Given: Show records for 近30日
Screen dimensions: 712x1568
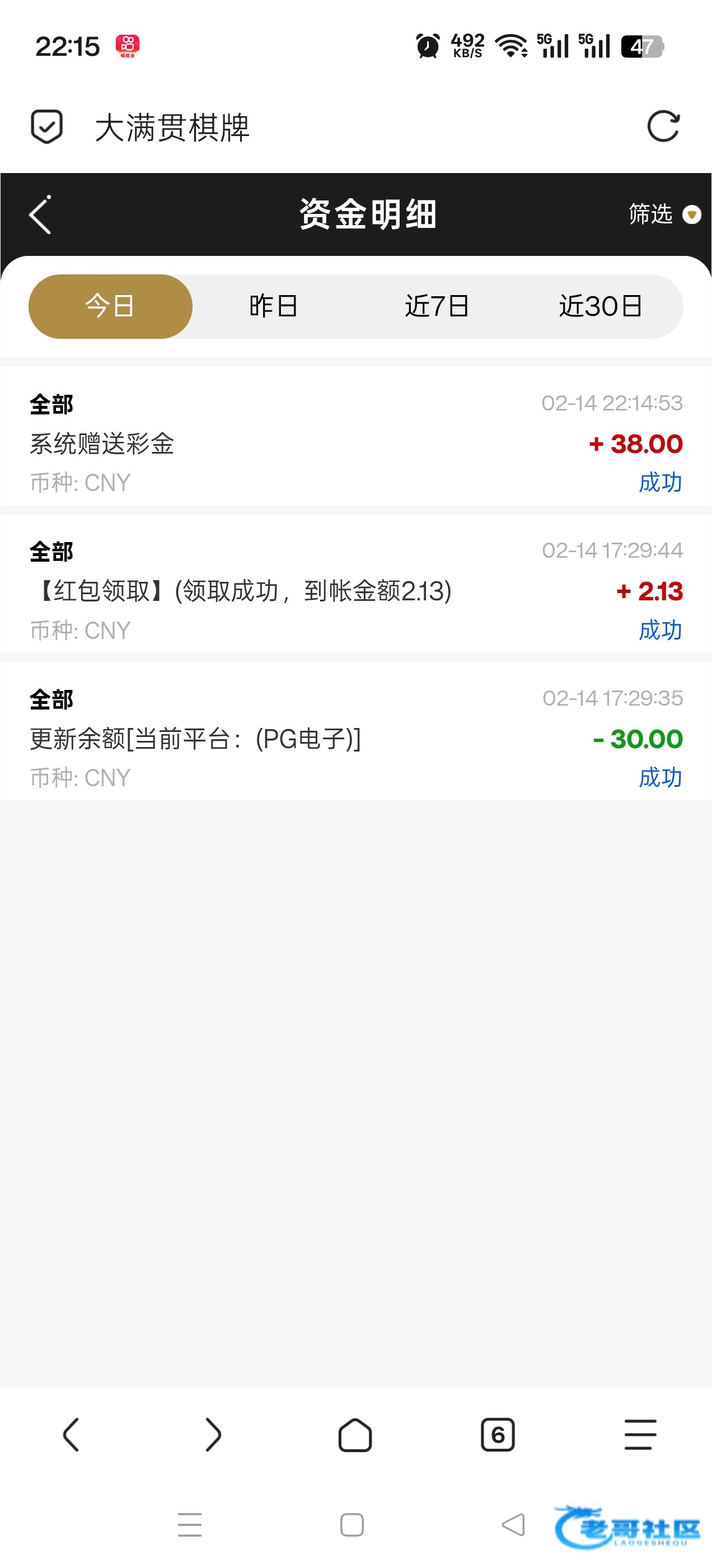Looking at the screenshot, I should [x=601, y=306].
